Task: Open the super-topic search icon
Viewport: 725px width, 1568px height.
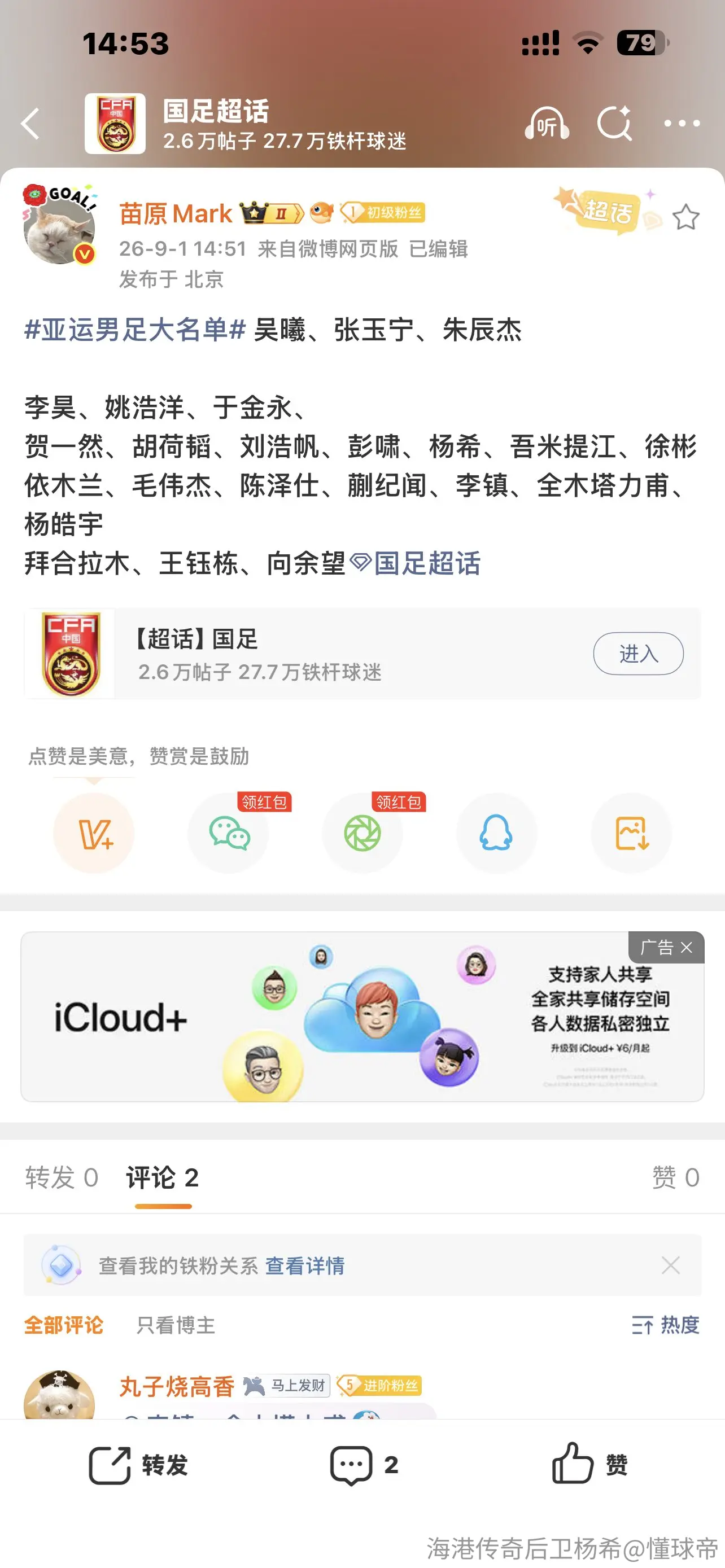Action: pos(614,124)
